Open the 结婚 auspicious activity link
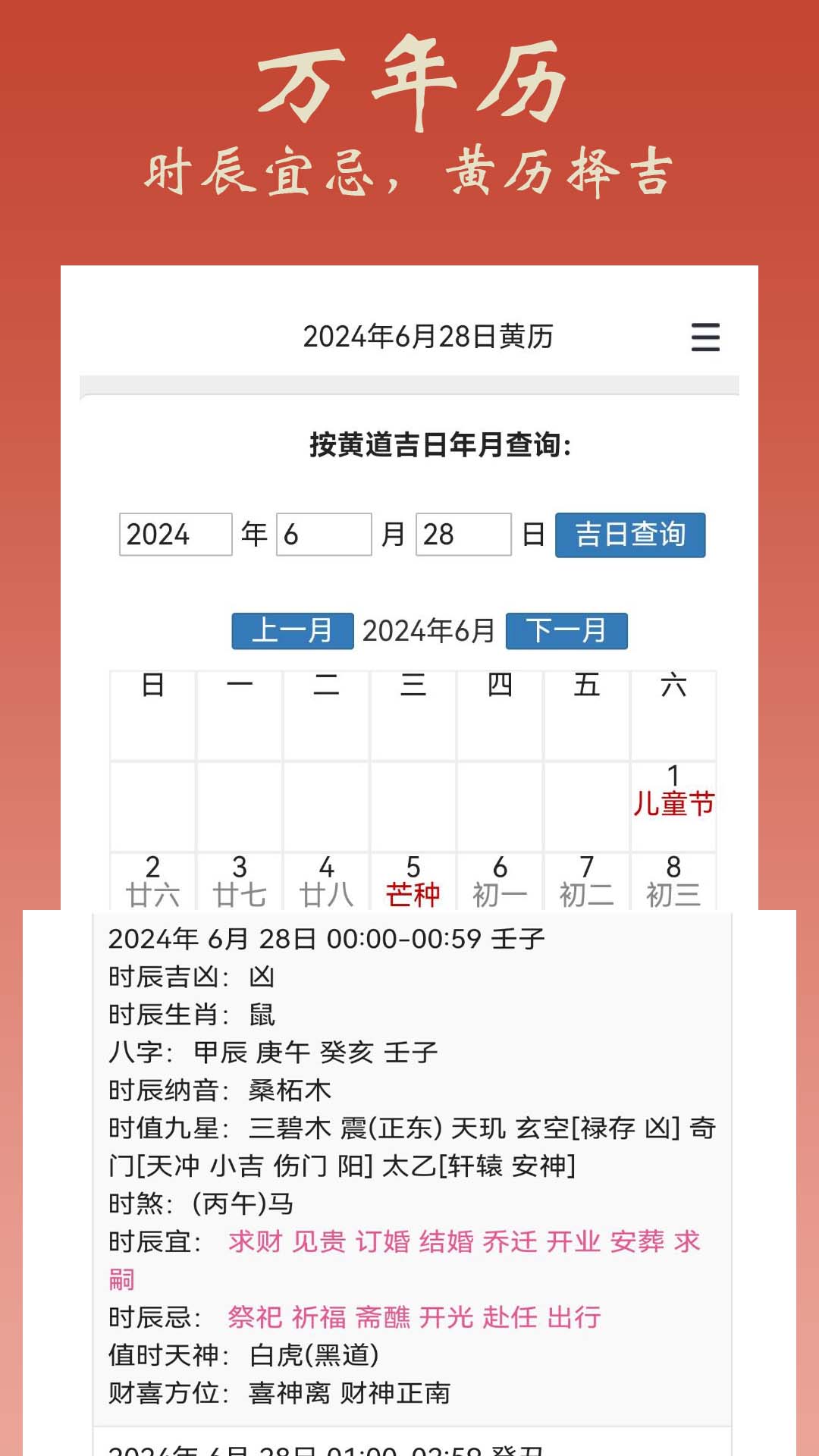The height and width of the screenshot is (1456, 819). click(x=447, y=1239)
